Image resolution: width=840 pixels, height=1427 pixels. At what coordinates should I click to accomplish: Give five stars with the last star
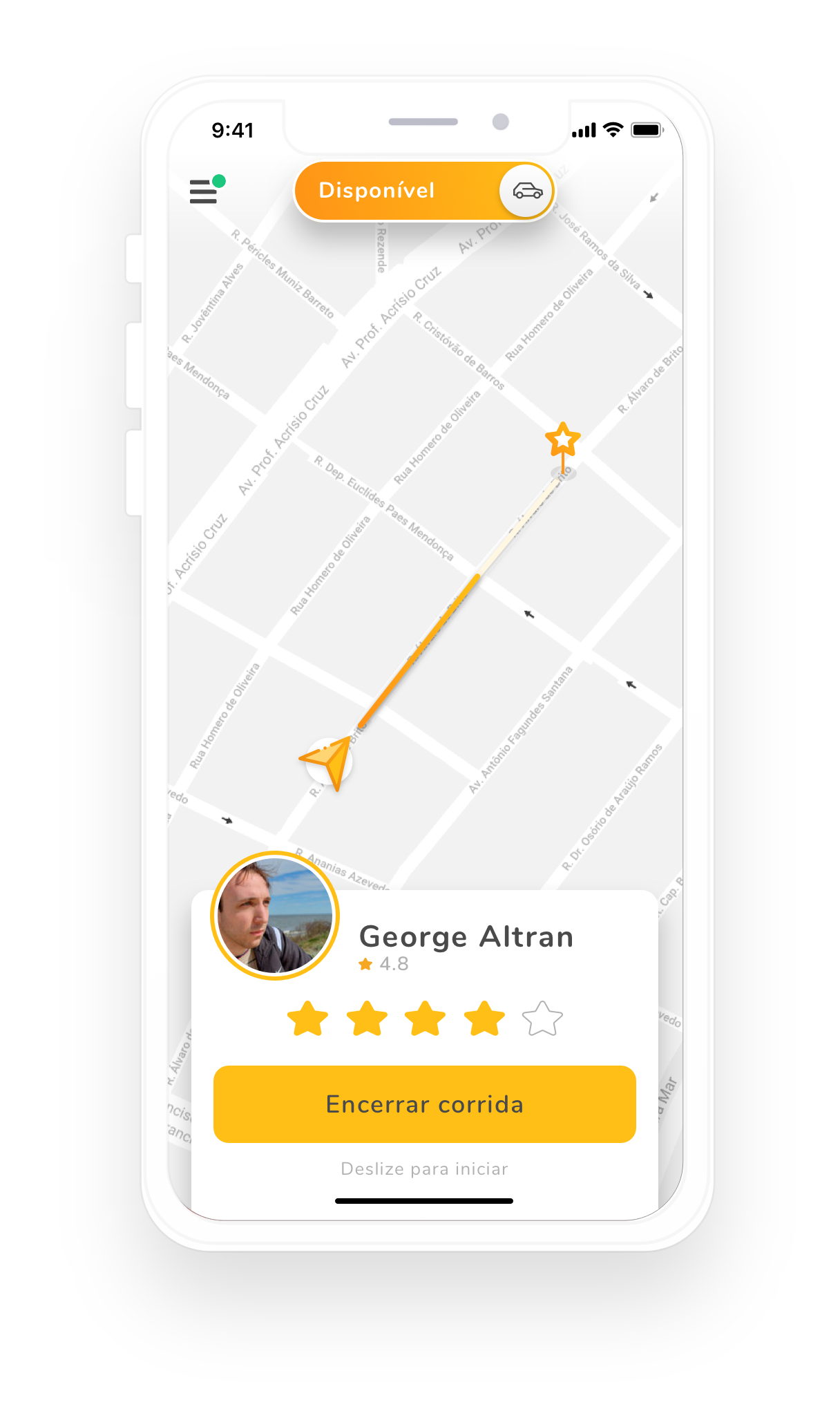pyautogui.click(x=542, y=1019)
